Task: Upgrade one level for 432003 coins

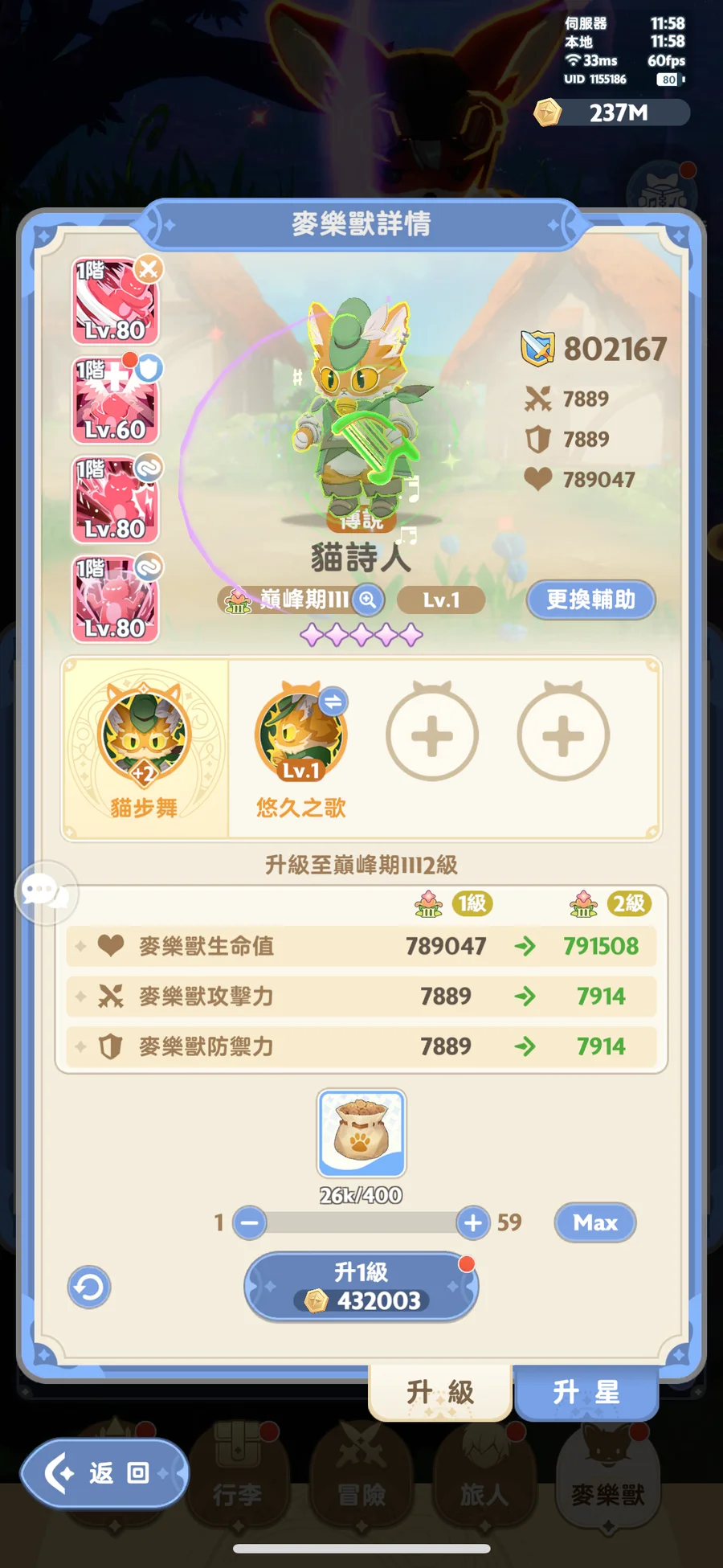Action: point(361,1286)
